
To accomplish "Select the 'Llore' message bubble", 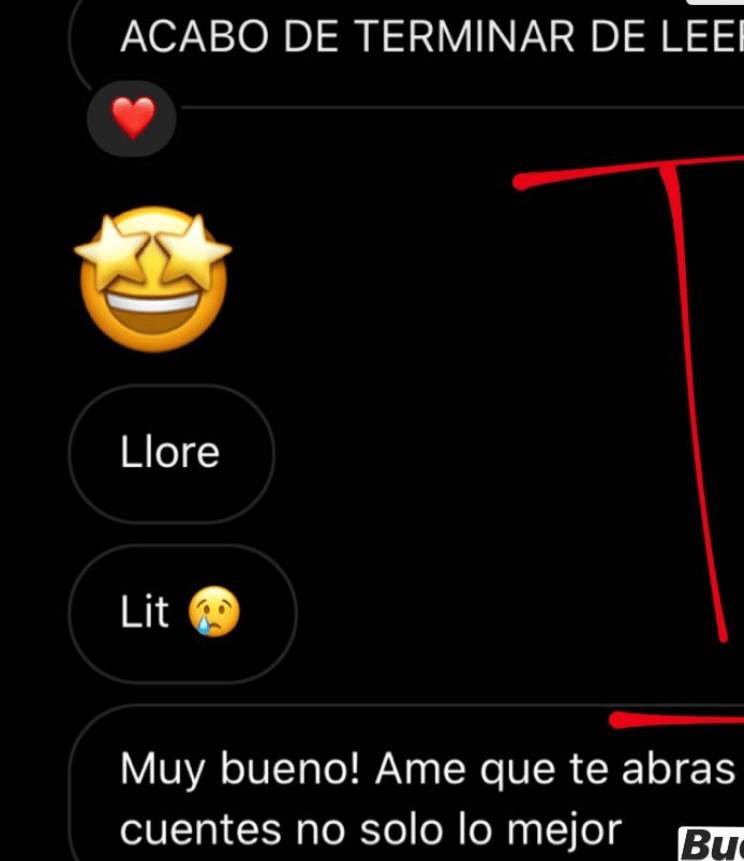I will [170, 453].
